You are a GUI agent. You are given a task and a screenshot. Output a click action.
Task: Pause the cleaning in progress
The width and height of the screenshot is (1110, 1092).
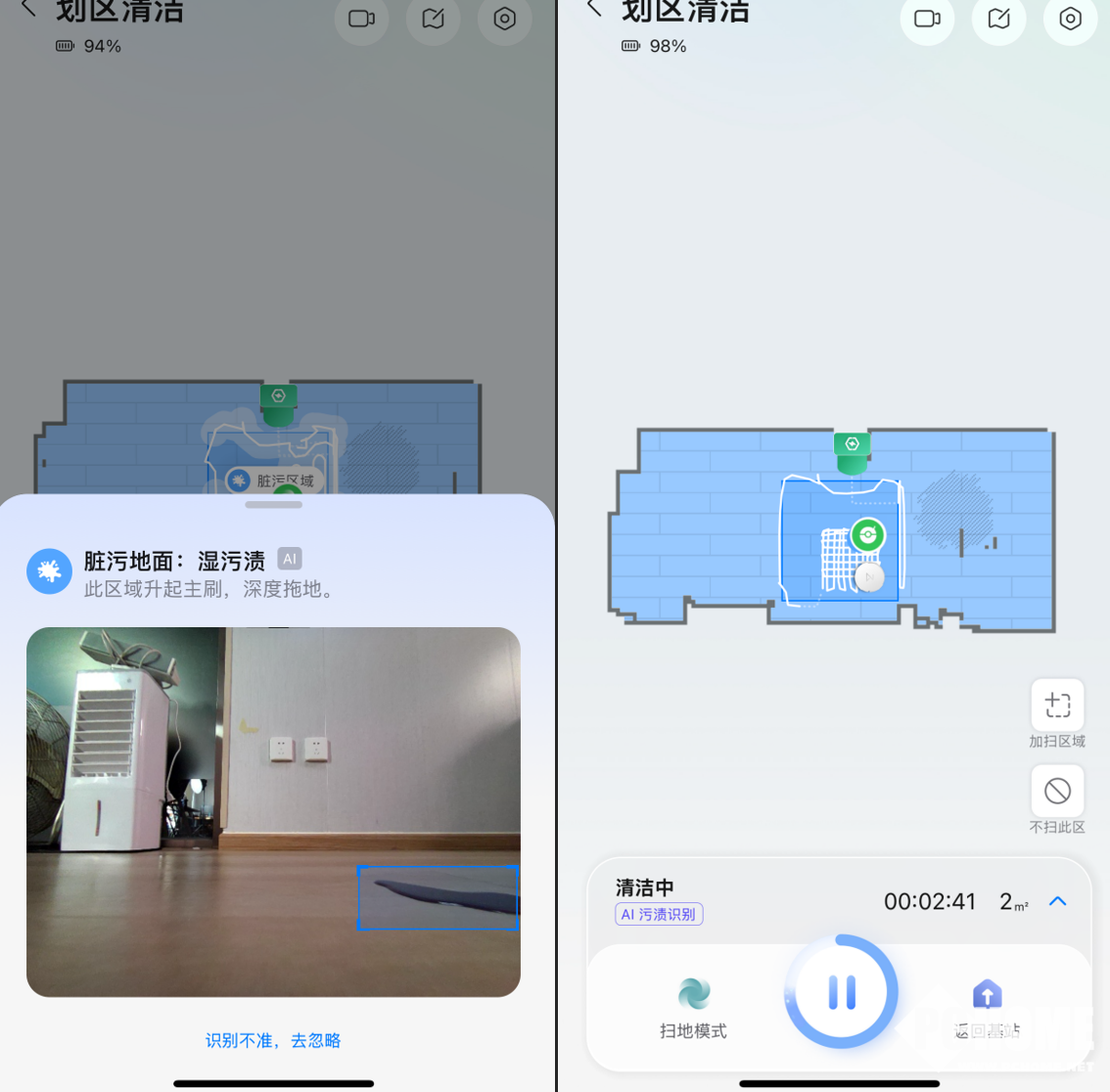(x=841, y=992)
